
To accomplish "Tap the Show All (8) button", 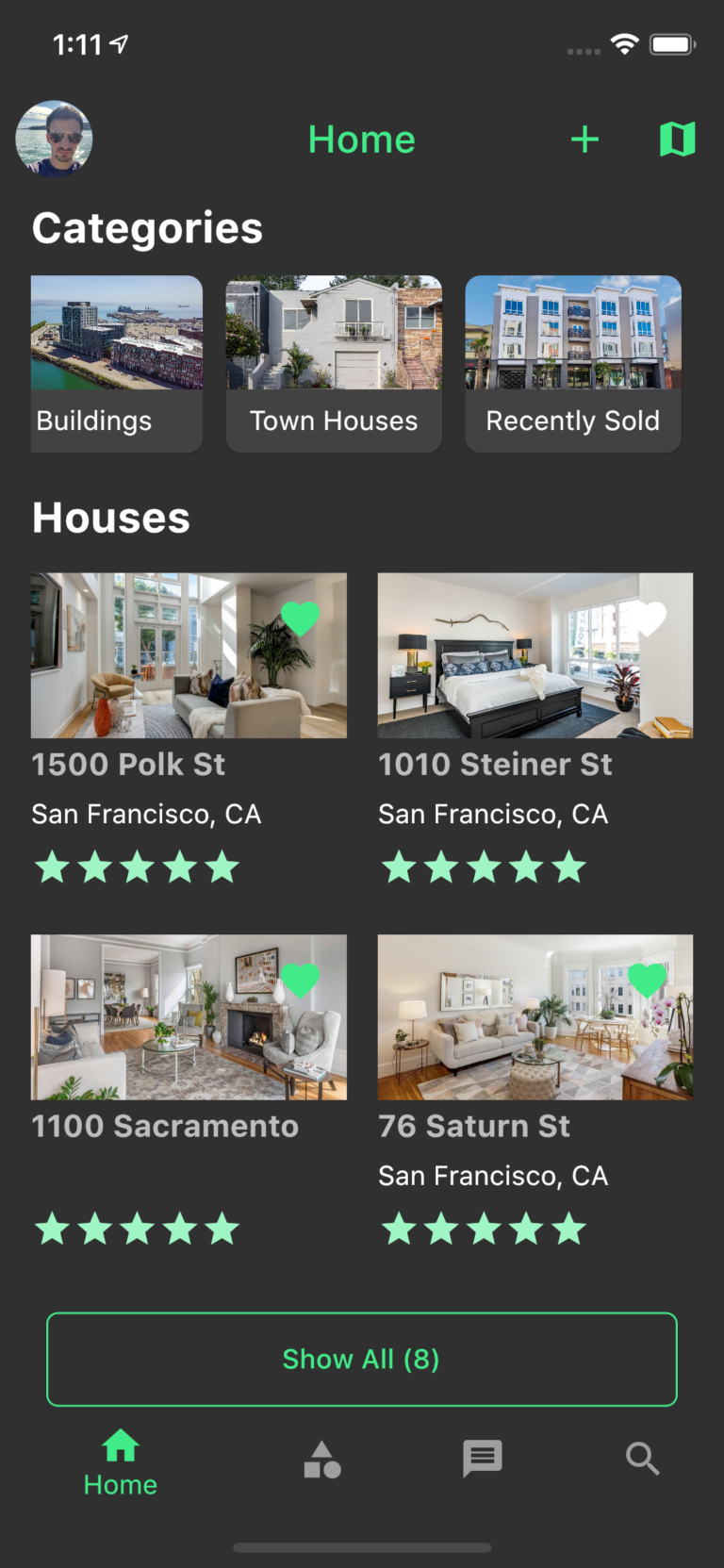I will click(x=362, y=1359).
